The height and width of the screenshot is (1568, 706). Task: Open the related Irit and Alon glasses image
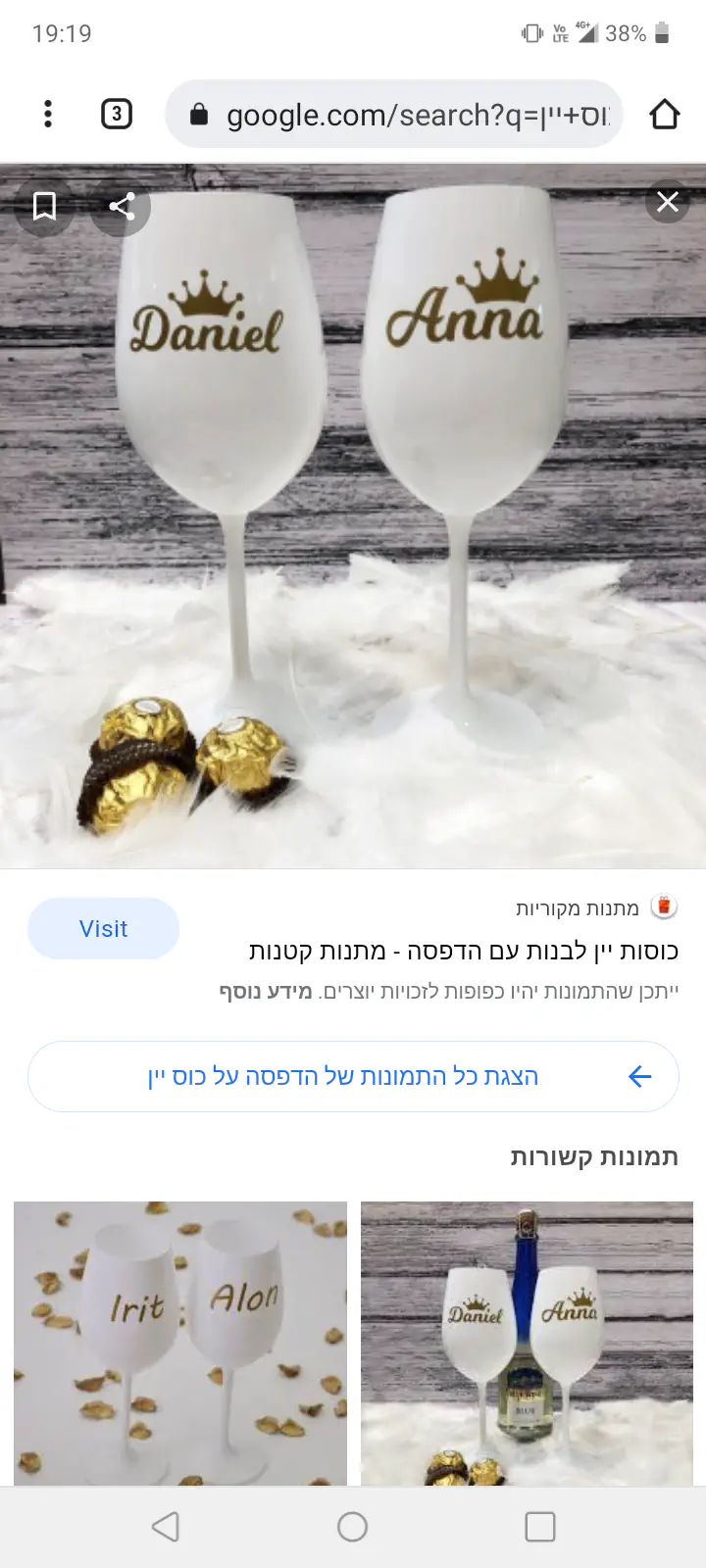click(x=180, y=1341)
